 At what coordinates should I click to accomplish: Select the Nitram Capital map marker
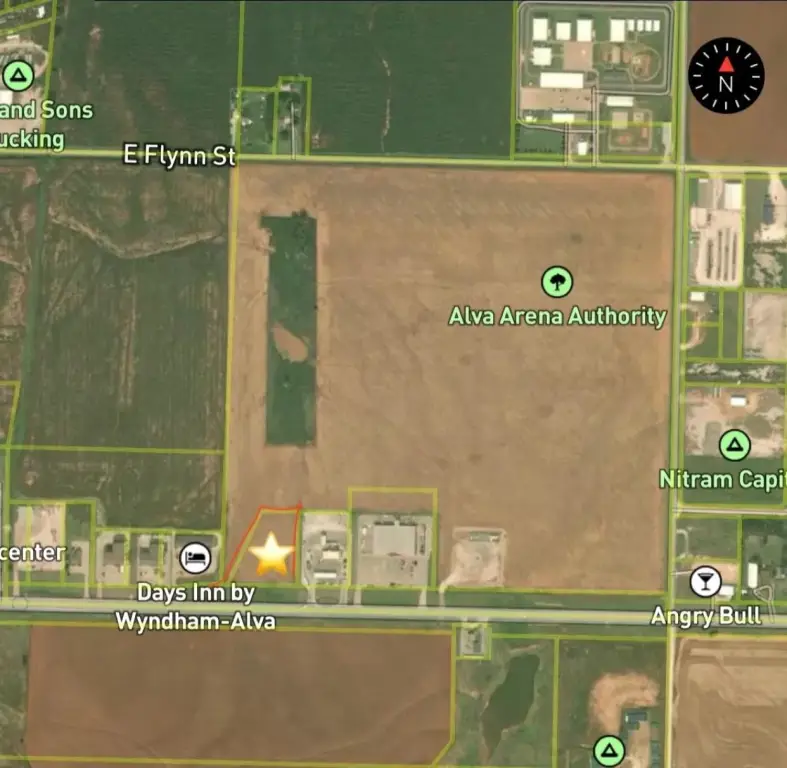tap(735, 443)
